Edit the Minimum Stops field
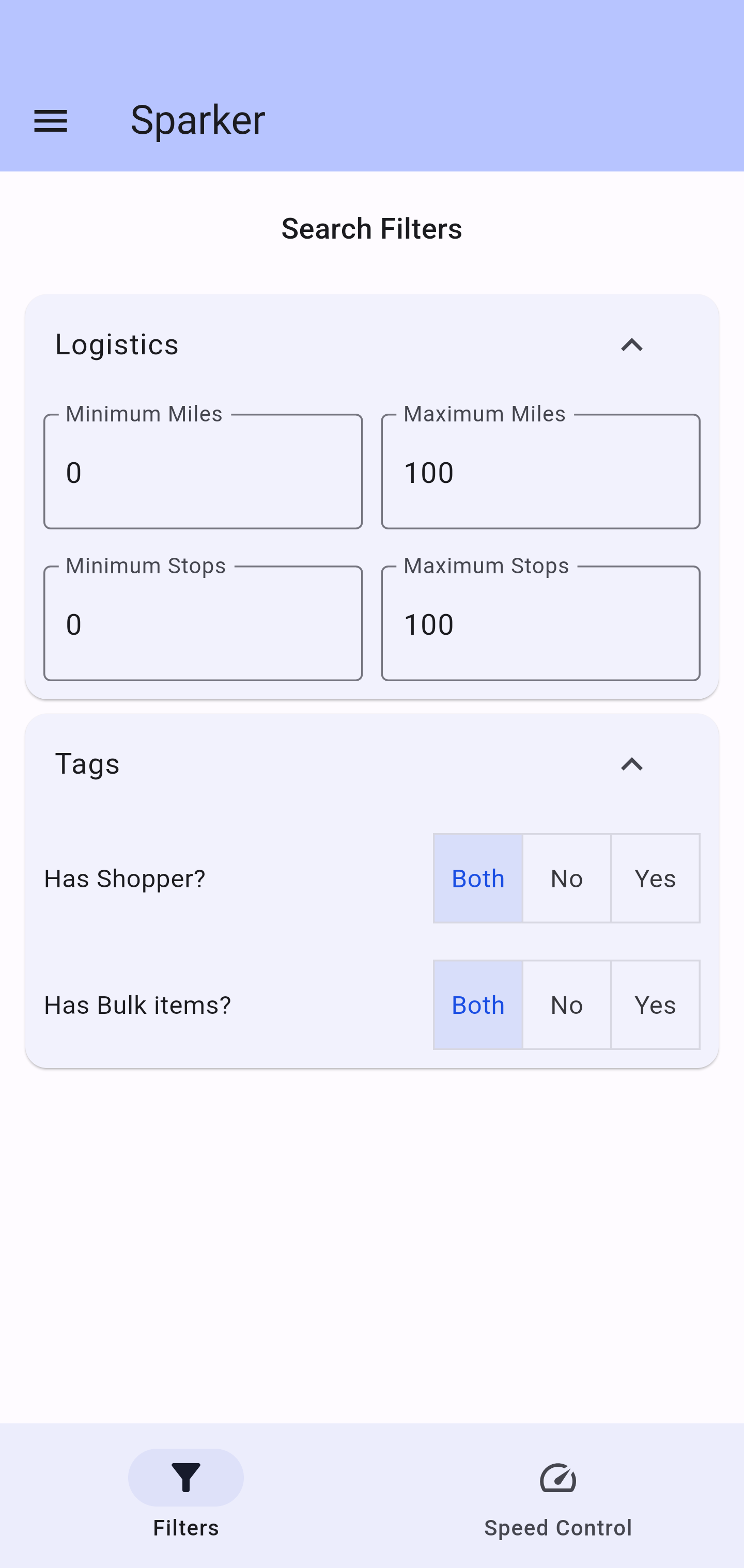The width and height of the screenshot is (744, 1568). (x=203, y=623)
